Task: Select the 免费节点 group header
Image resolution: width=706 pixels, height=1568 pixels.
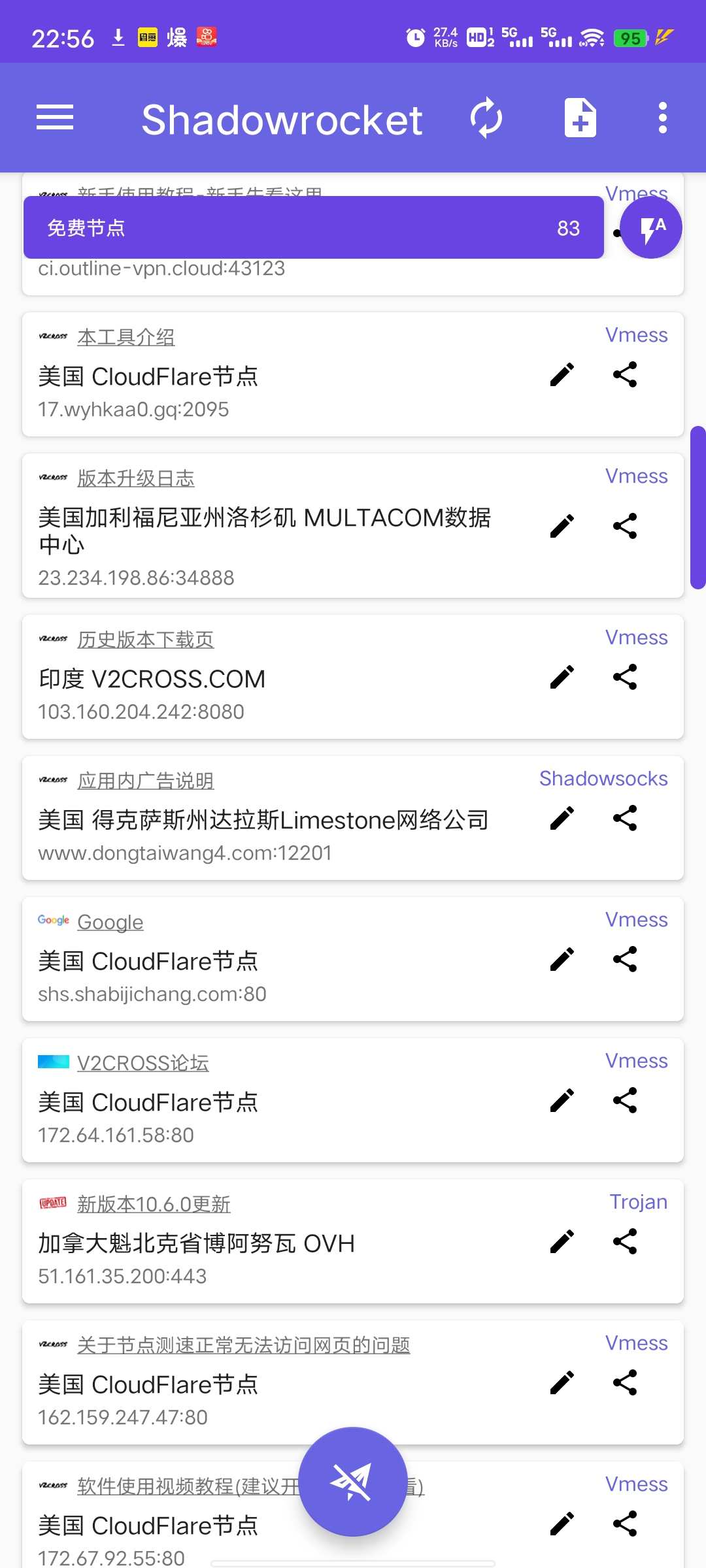Action: tap(314, 227)
